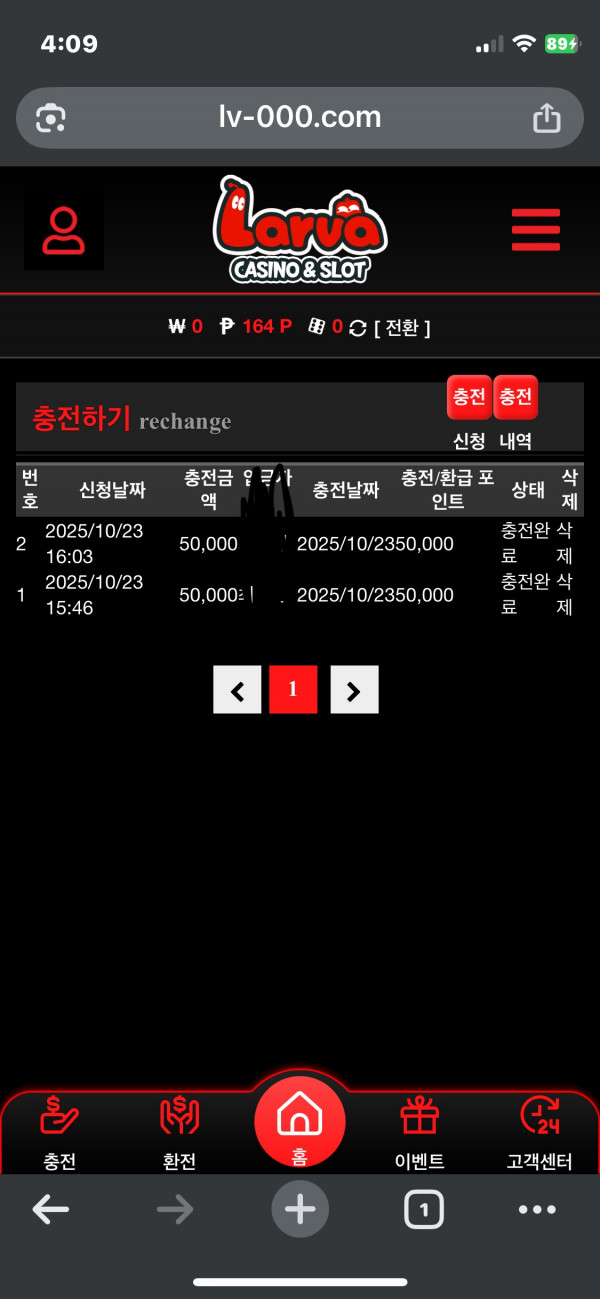Go to the previous page of results
The height and width of the screenshot is (1299, 600).
[x=237, y=689]
